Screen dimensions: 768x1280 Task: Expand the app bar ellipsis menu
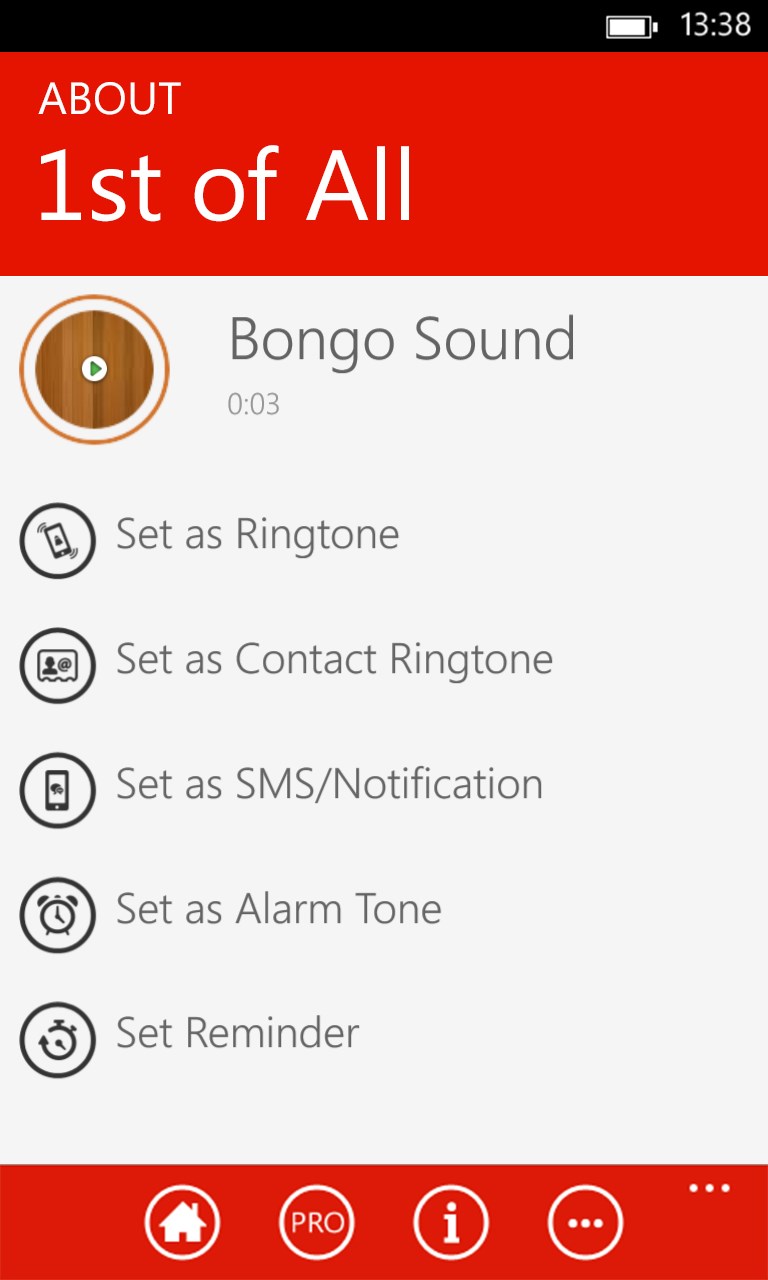[709, 1189]
